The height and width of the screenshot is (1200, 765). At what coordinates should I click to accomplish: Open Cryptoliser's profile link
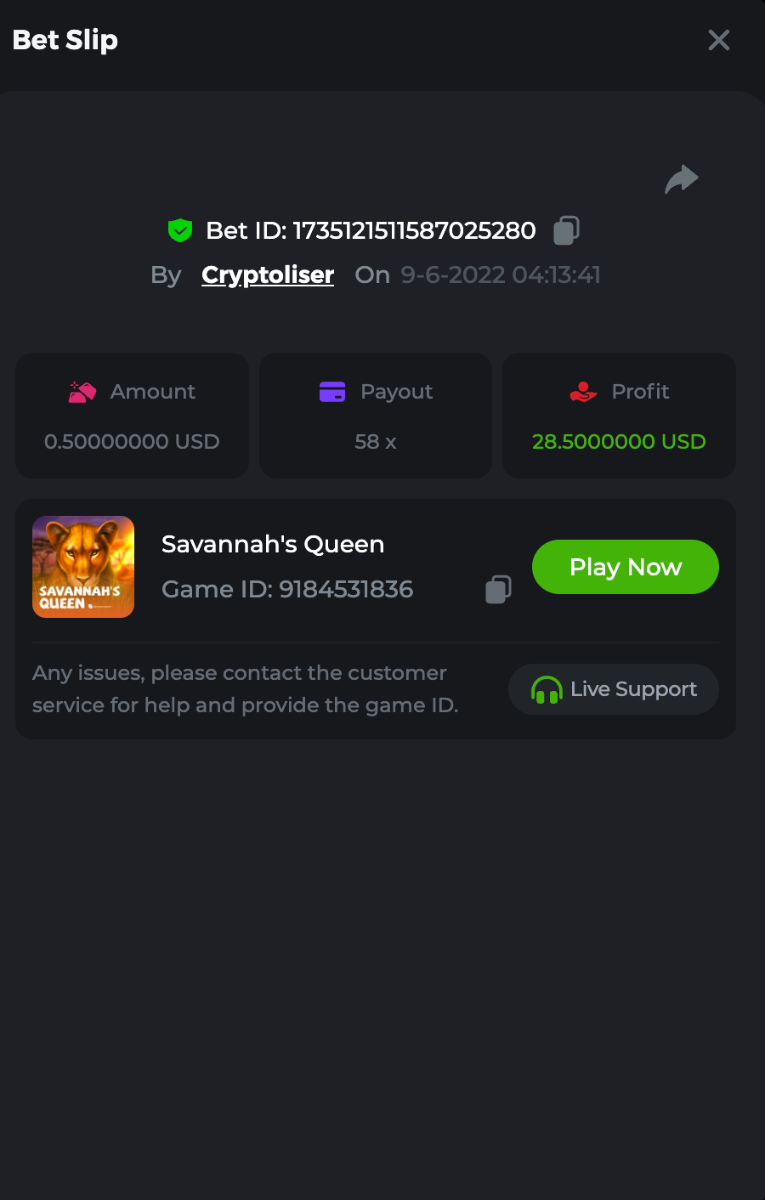point(267,275)
